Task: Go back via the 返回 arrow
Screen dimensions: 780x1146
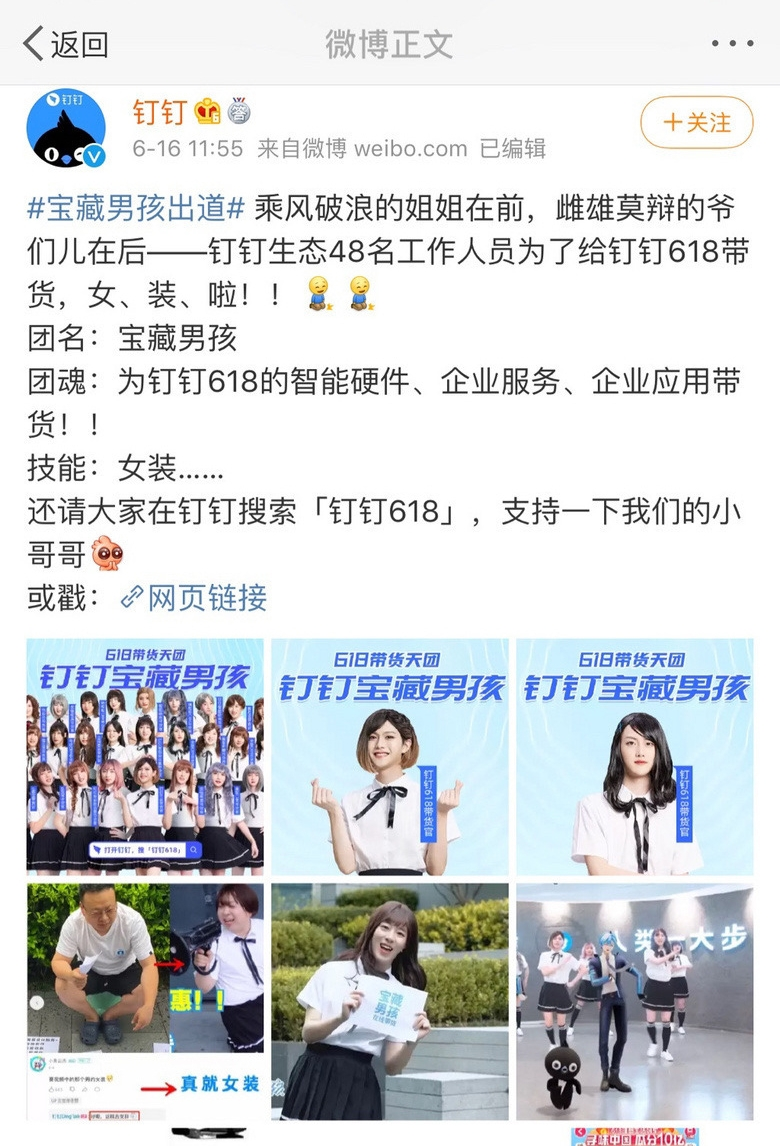Action: point(66,44)
